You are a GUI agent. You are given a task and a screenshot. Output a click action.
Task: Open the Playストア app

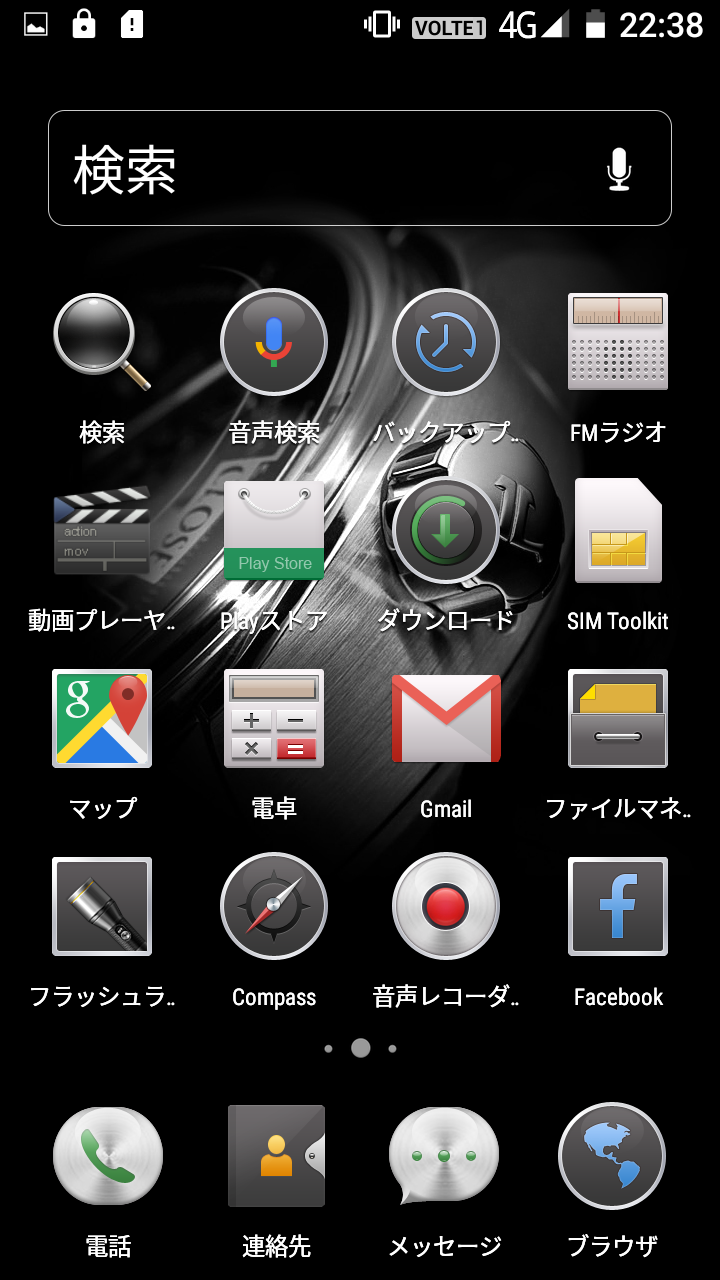[x=274, y=531]
